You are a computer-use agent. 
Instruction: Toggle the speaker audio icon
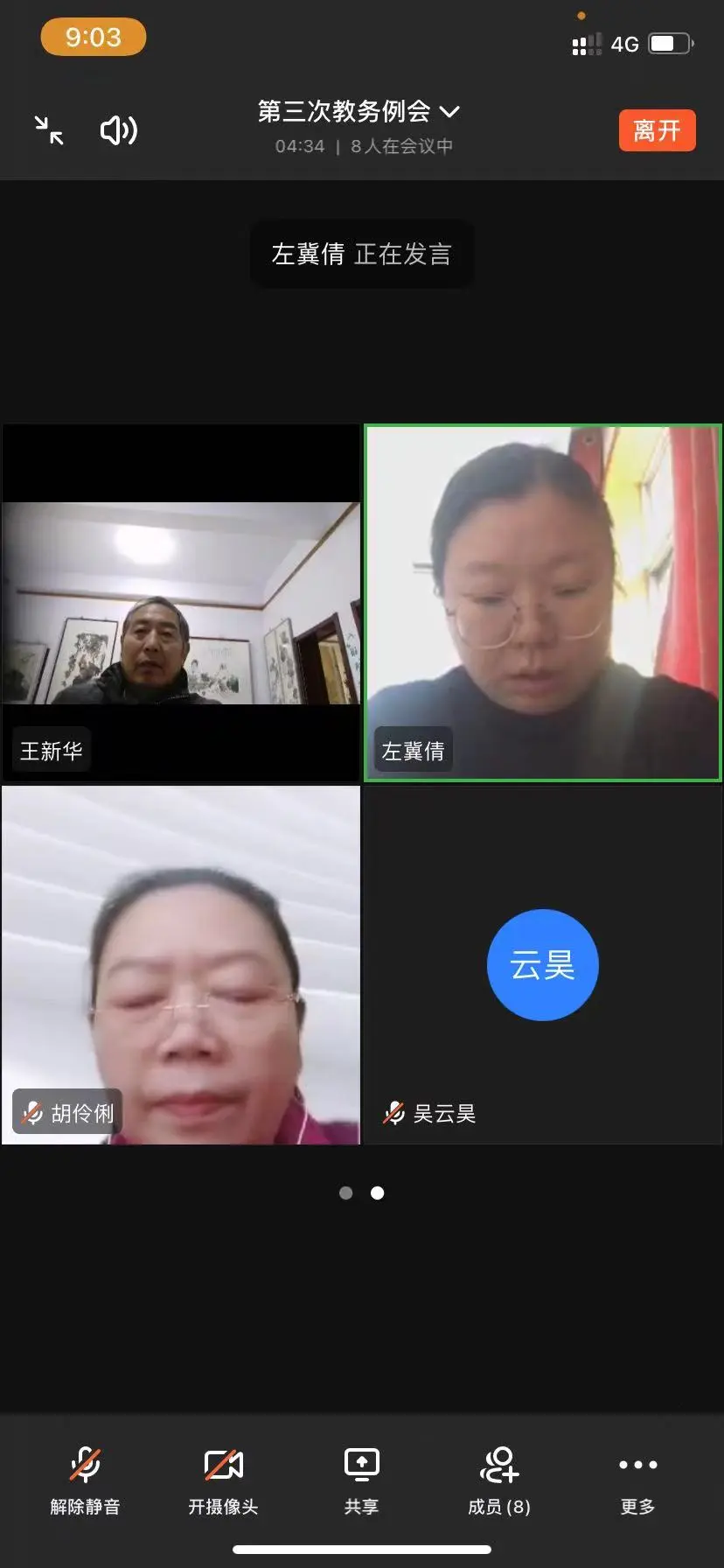coord(119,130)
